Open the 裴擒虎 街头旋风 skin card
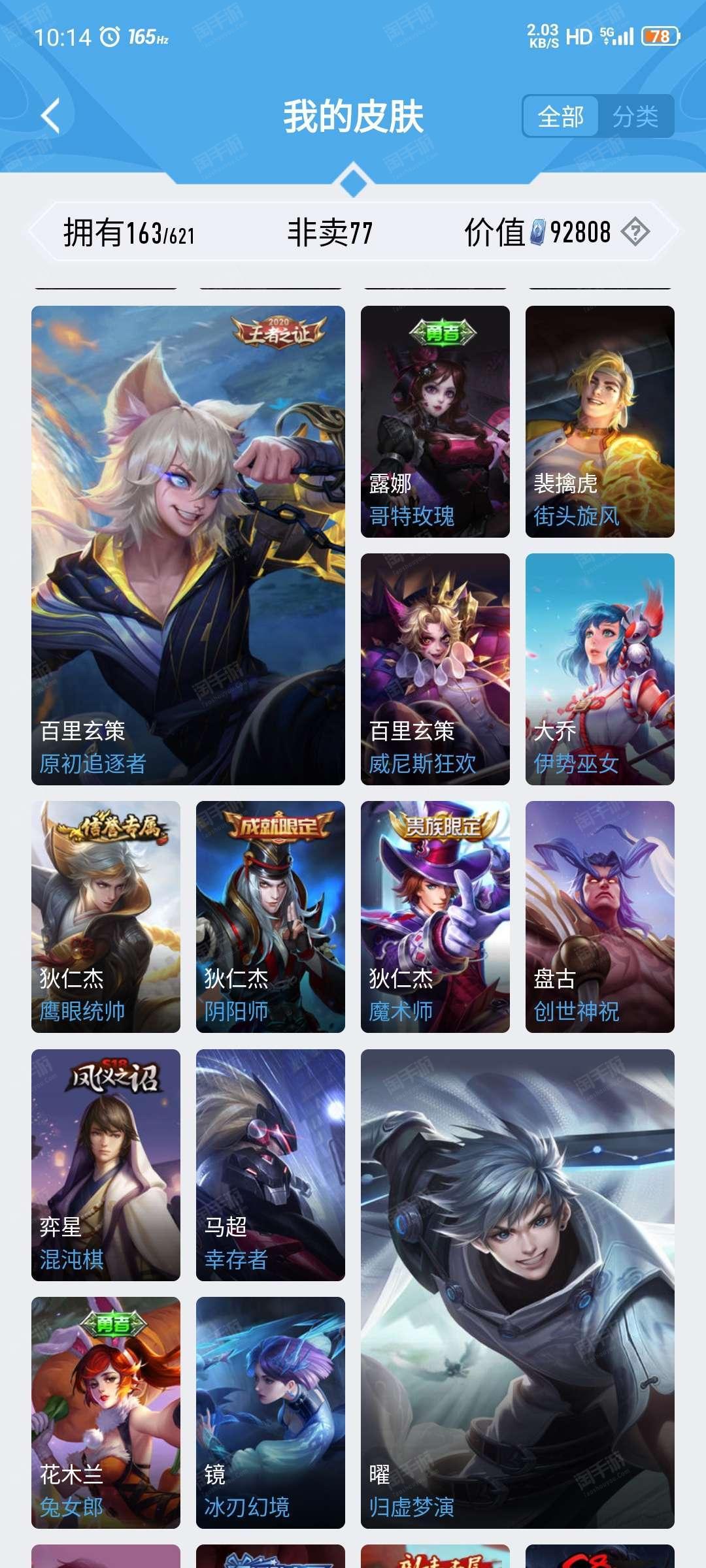The width and height of the screenshot is (706, 1568). 600,421
